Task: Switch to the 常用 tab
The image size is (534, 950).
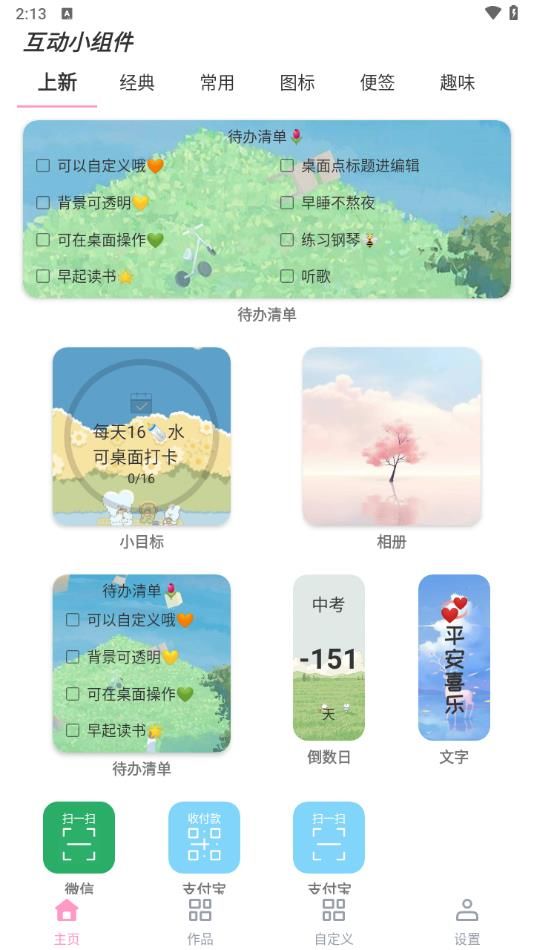Action: pyautogui.click(x=217, y=83)
